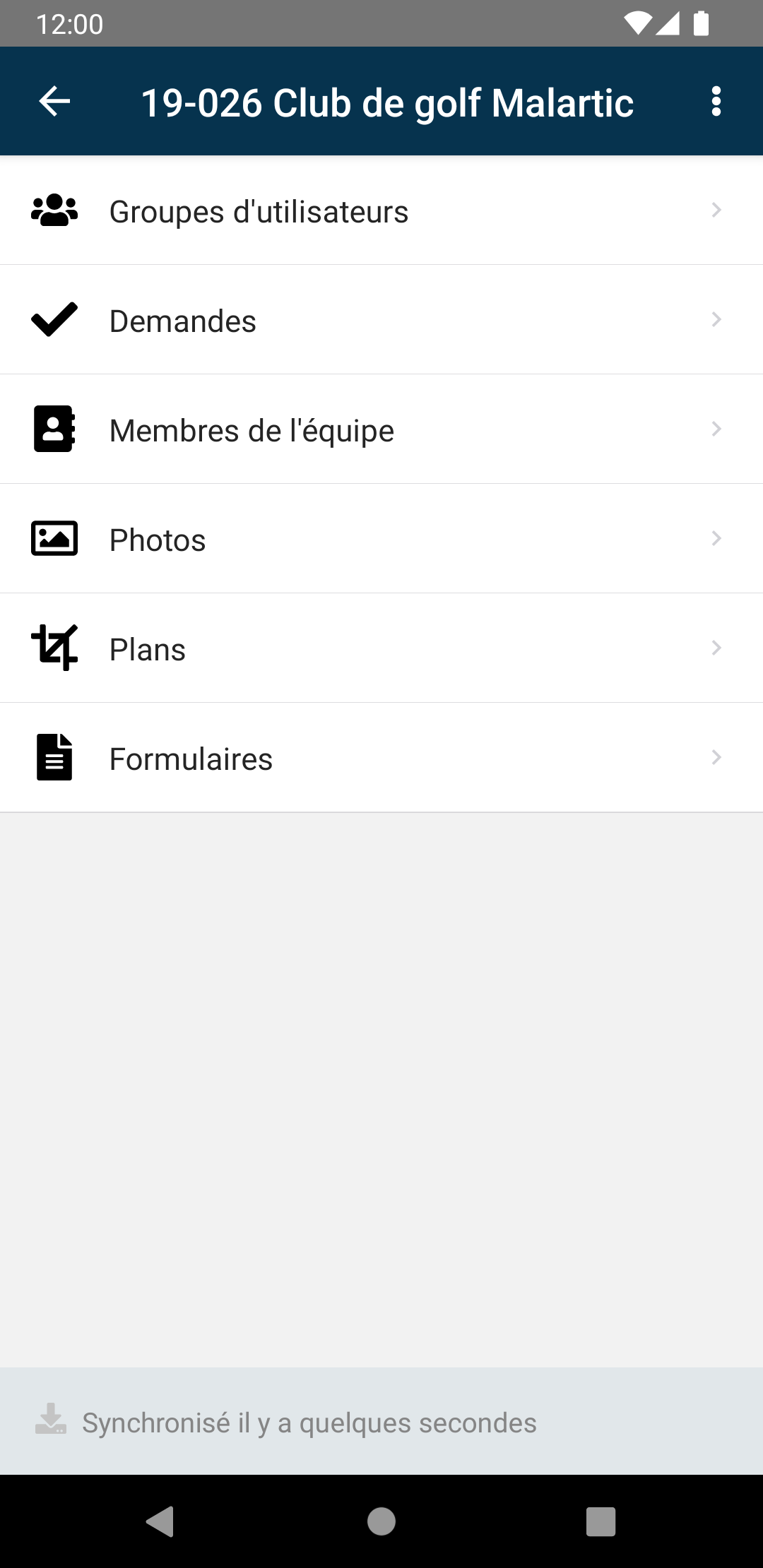
Task: Tap the Synchronisé sync status bar
Action: 381,1421
